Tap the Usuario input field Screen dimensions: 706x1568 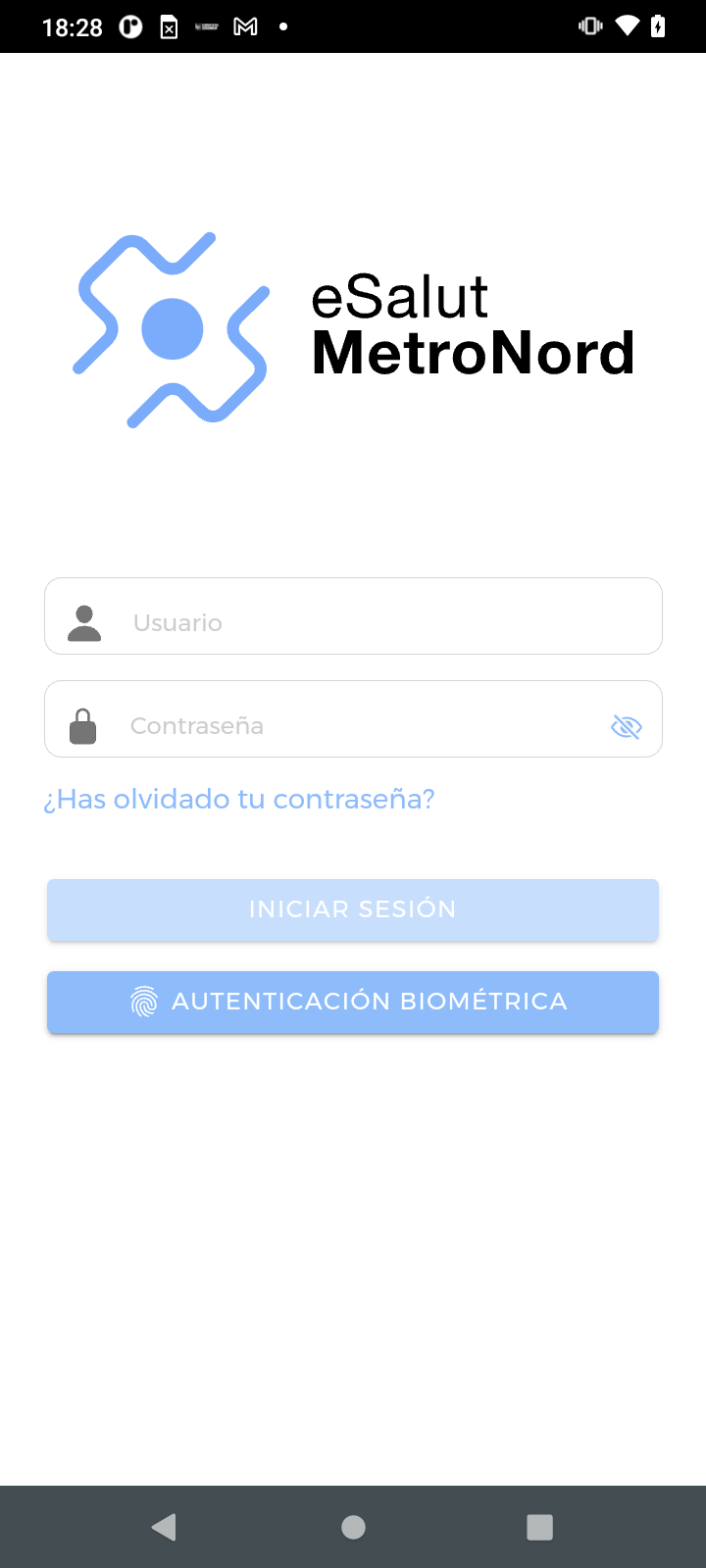[x=353, y=616]
